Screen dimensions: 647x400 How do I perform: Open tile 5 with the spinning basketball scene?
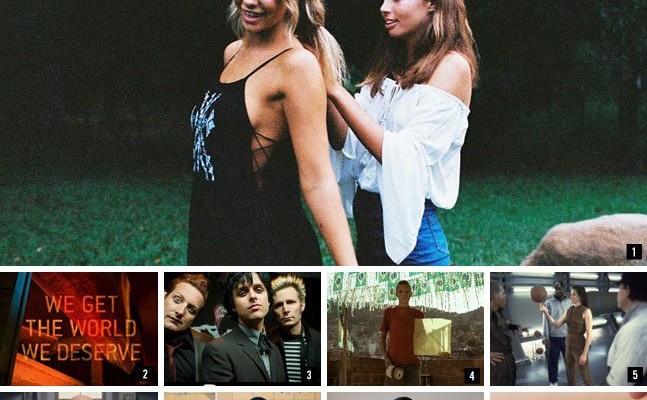point(568,328)
